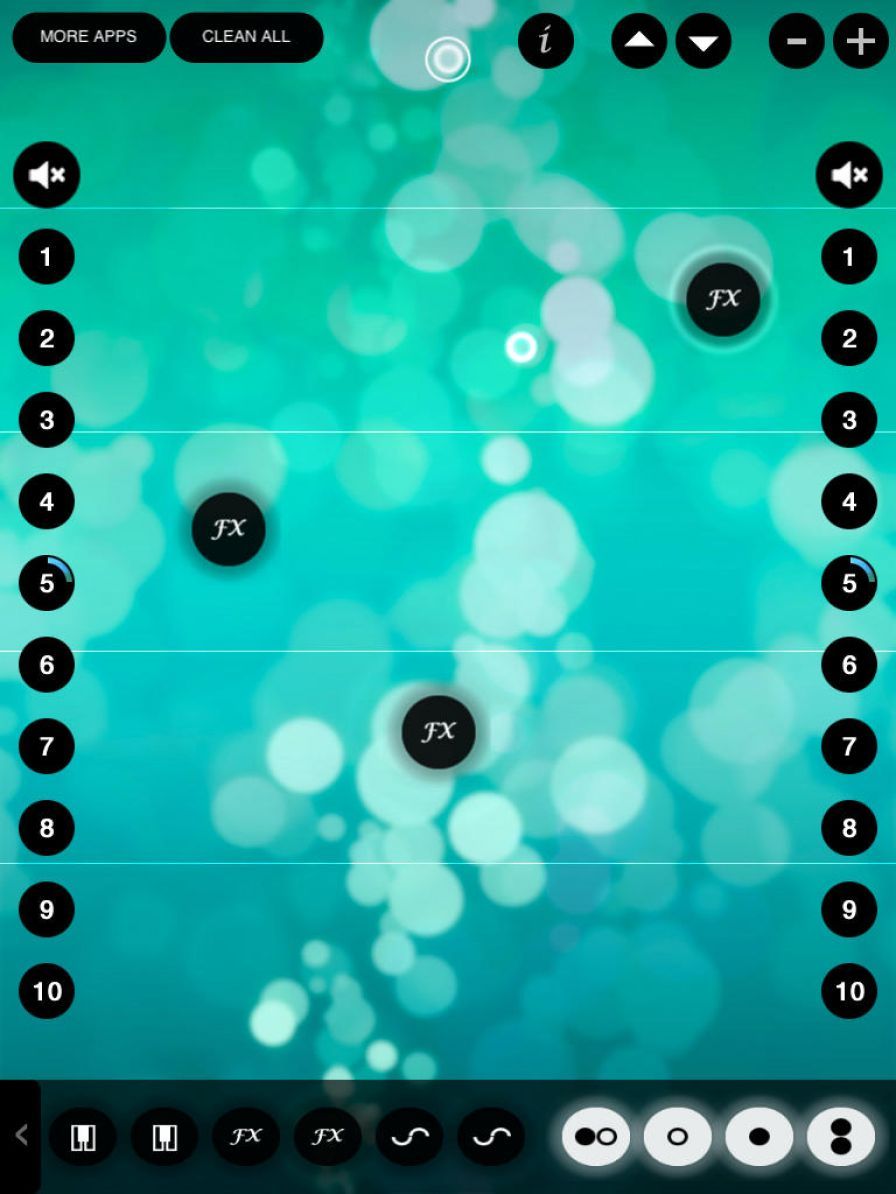Select the hollow circle mode button

click(x=677, y=1137)
